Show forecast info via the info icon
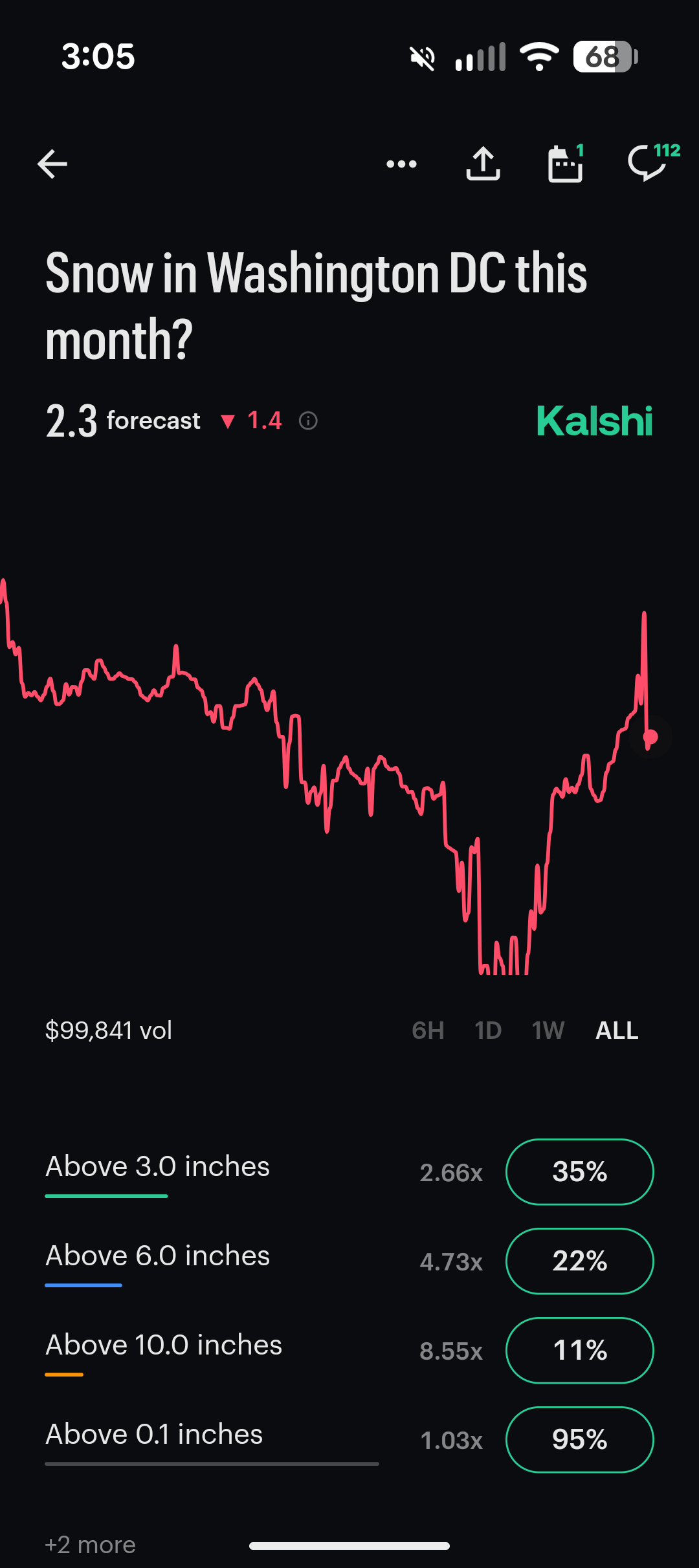Viewport: 699px width, 1568px height. pyautogui.click(x=308, y=421)
